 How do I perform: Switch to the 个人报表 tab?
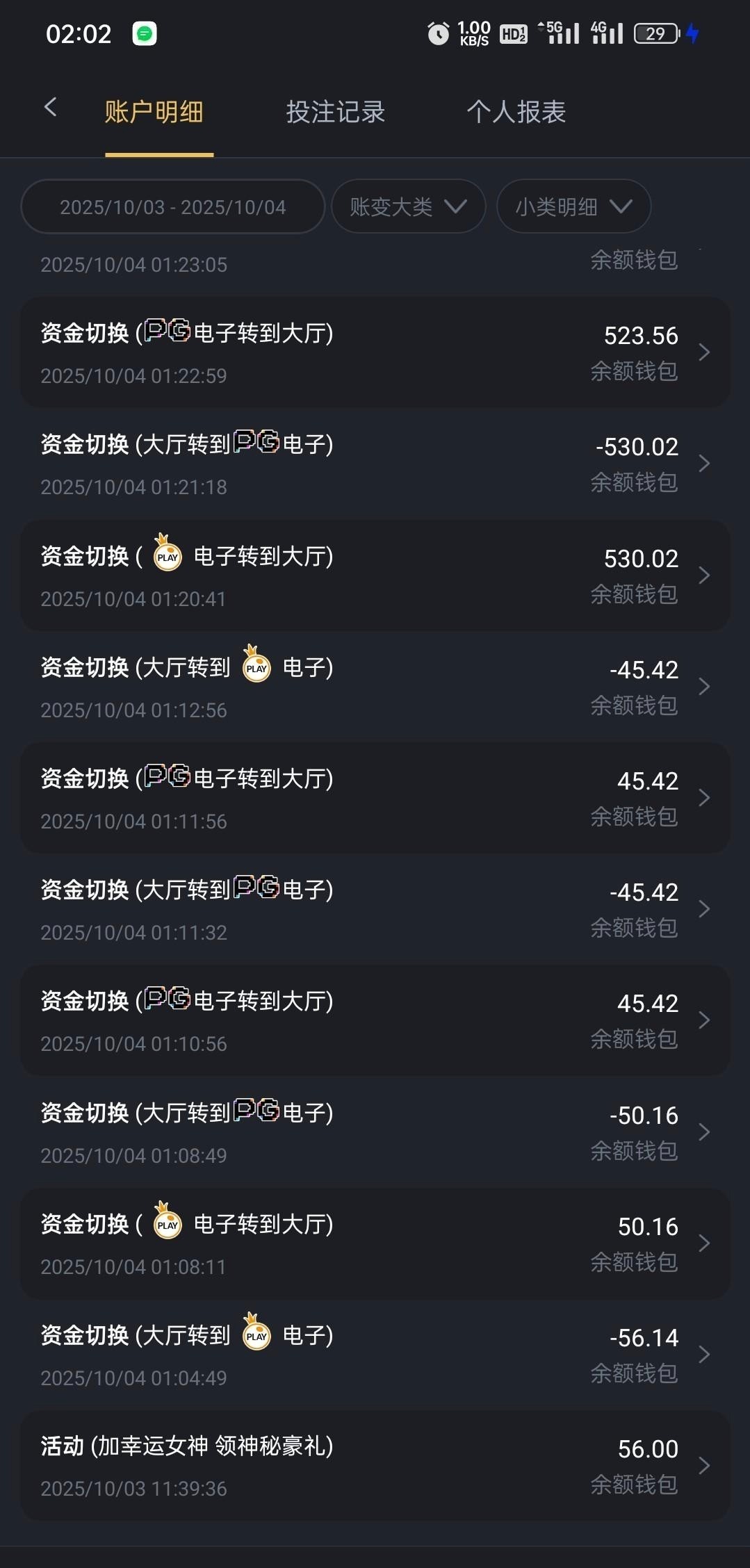coord(516,112)
